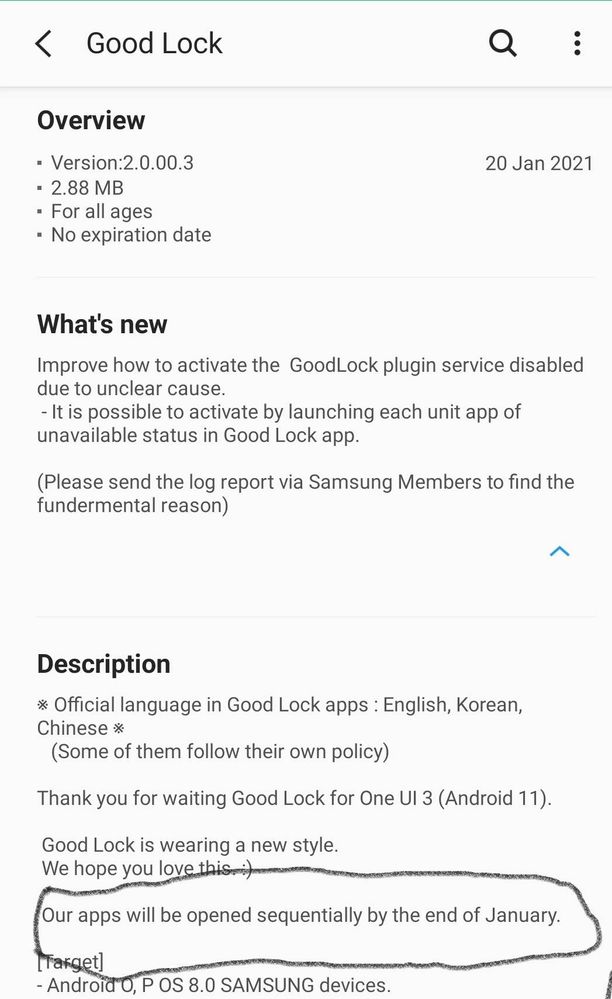Open the three-dot overflow menu
Viewport: 612px width, 999px height.
pyautogui.click(x=577, y=43)
